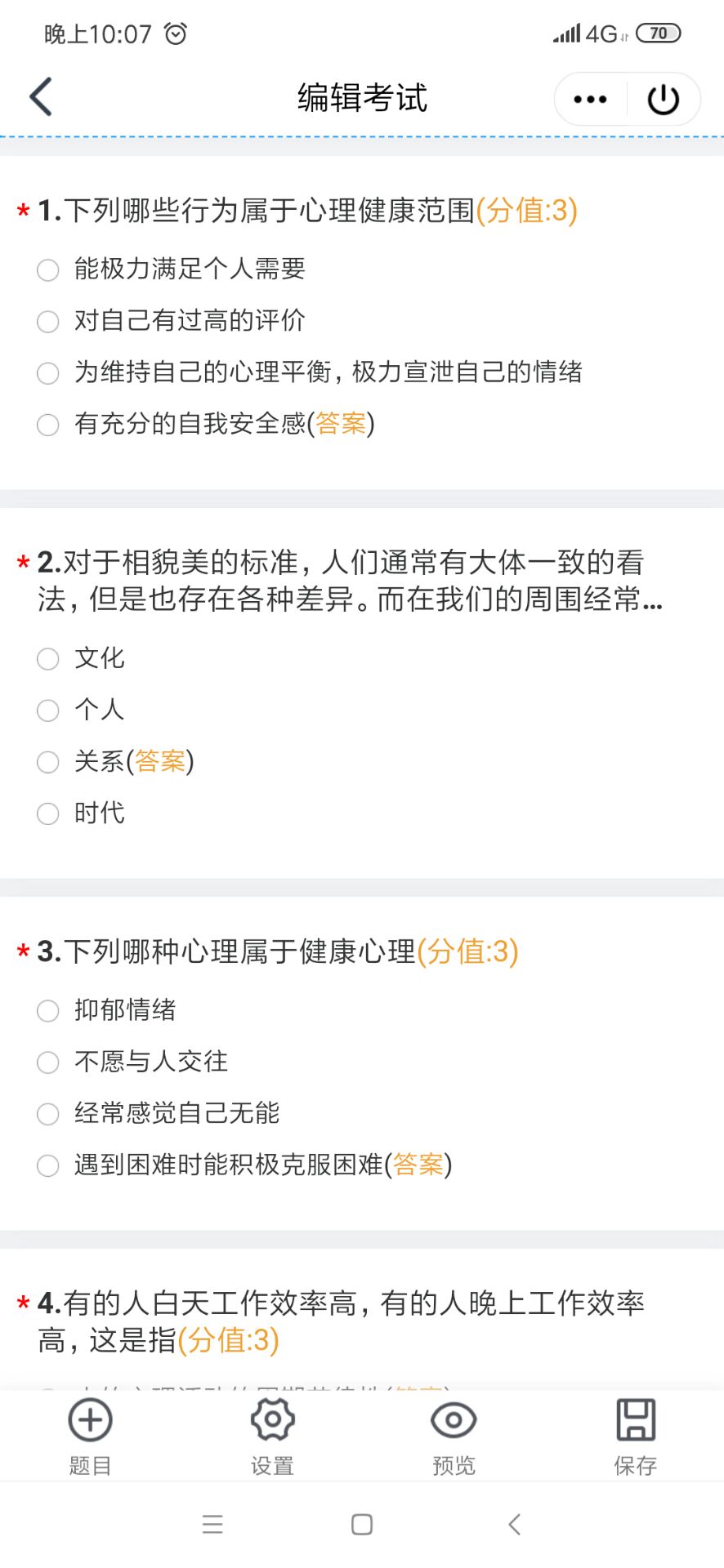Select 文化 in question 2

(x=48, y=658)
